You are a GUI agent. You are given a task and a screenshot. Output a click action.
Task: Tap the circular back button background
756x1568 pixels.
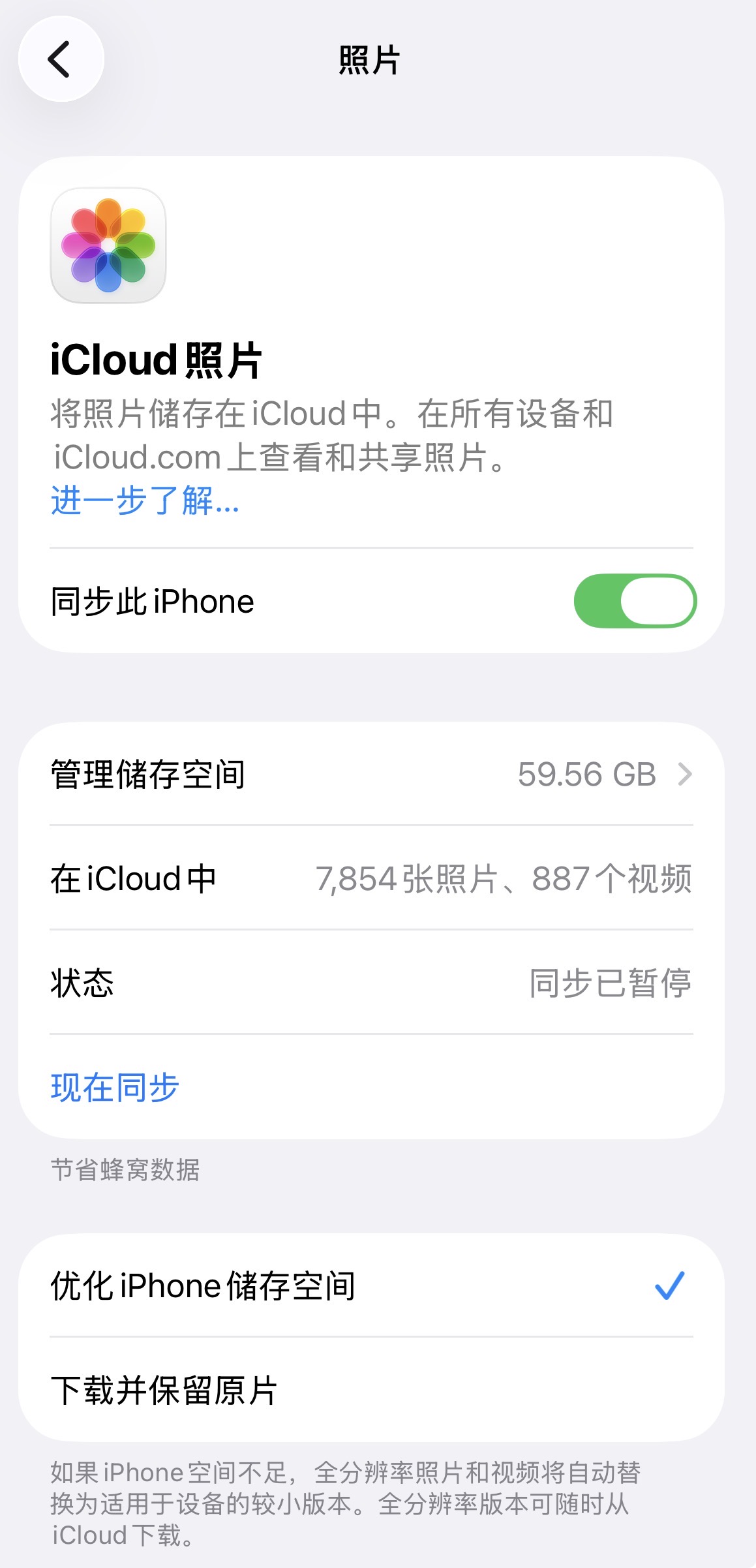(62, 58)
